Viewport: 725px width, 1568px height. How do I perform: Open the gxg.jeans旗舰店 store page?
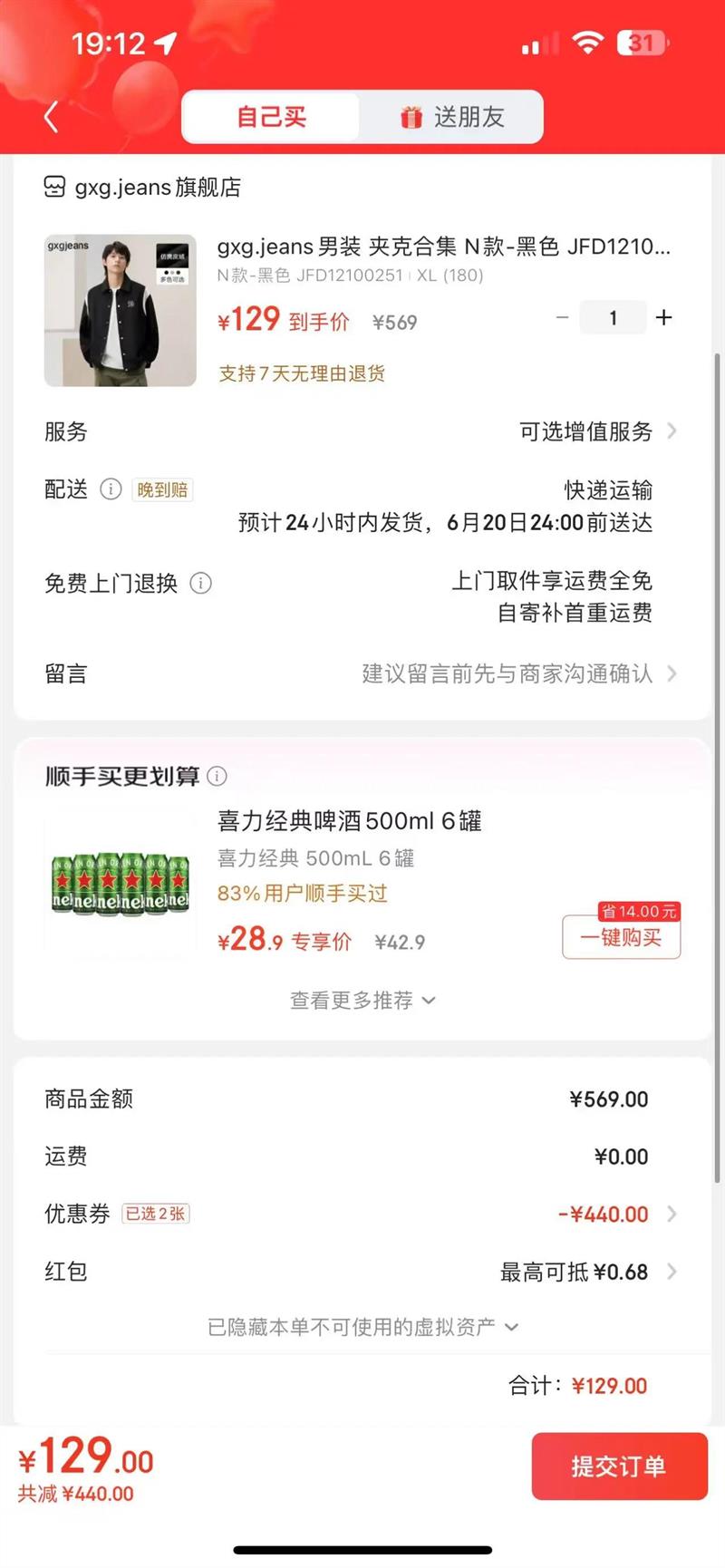pyautogui.click(x=143, y=187)
